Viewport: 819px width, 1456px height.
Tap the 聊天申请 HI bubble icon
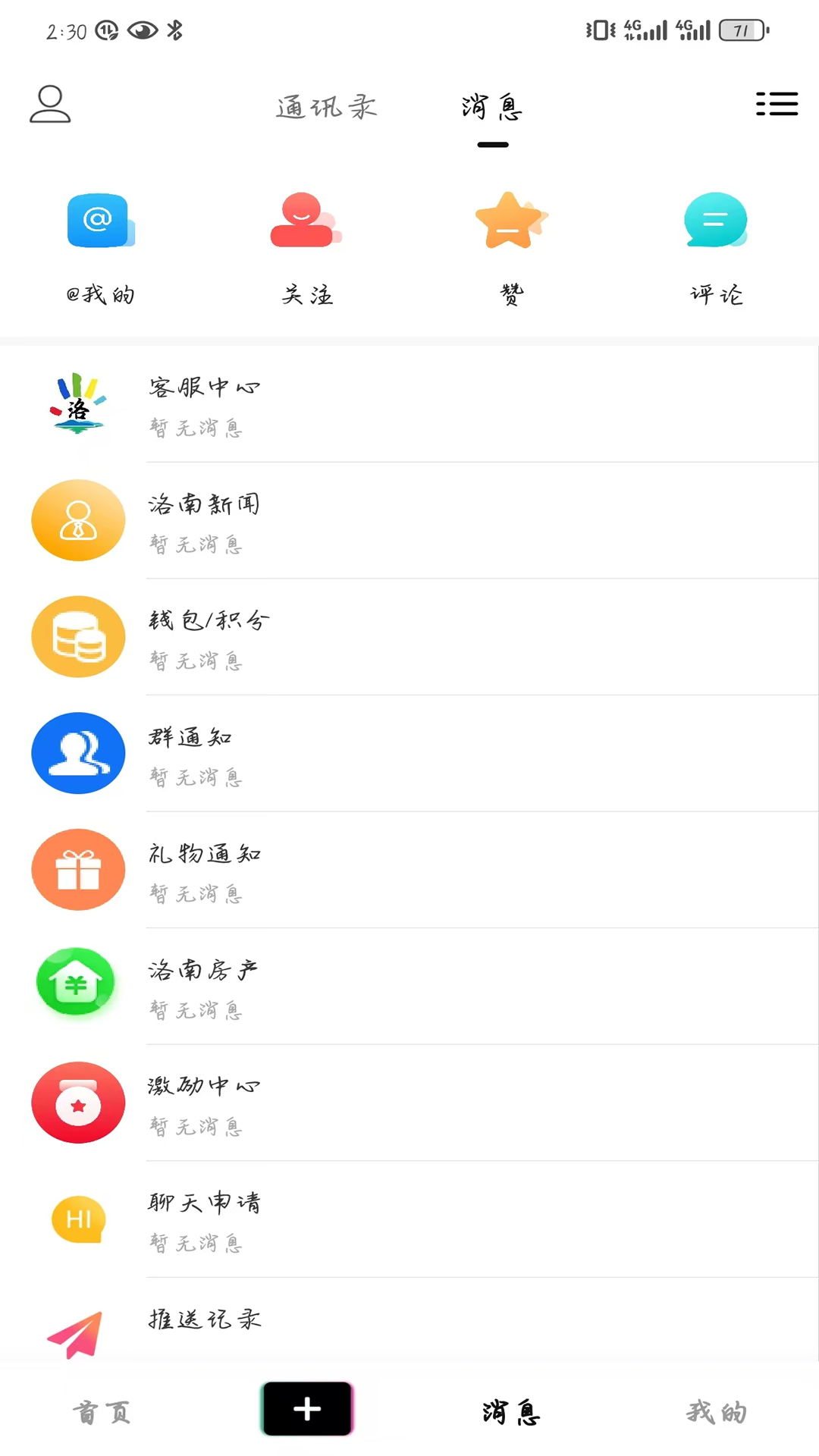pyautogui.click(x=78, y=1219)
